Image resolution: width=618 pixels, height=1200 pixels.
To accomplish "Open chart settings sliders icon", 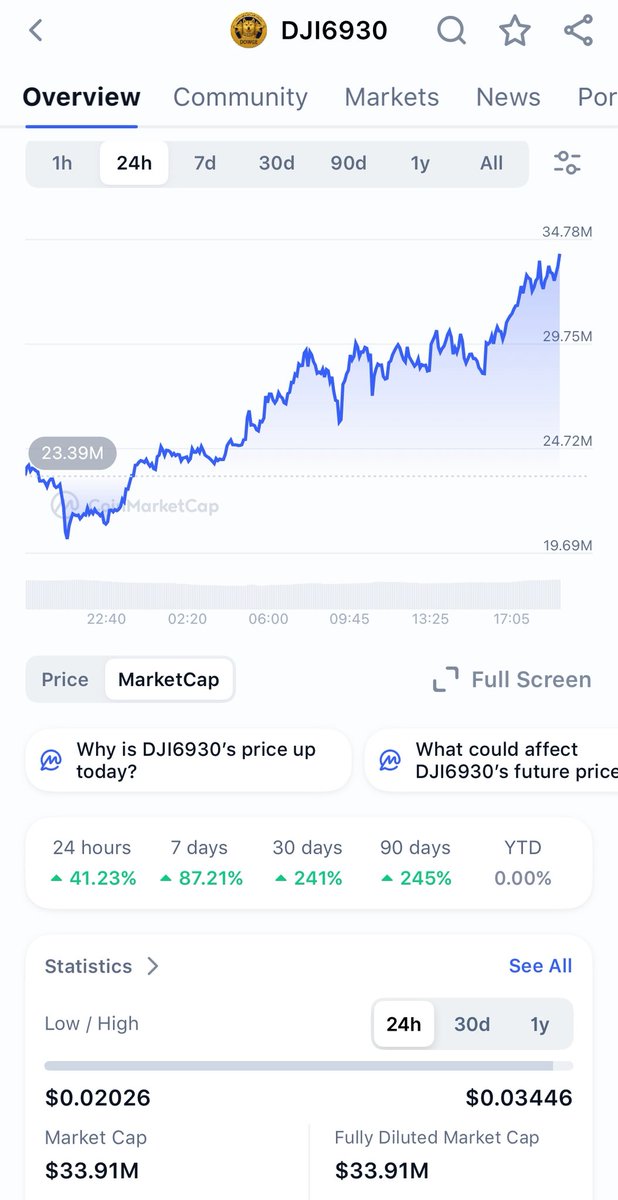I will (567, 163).
